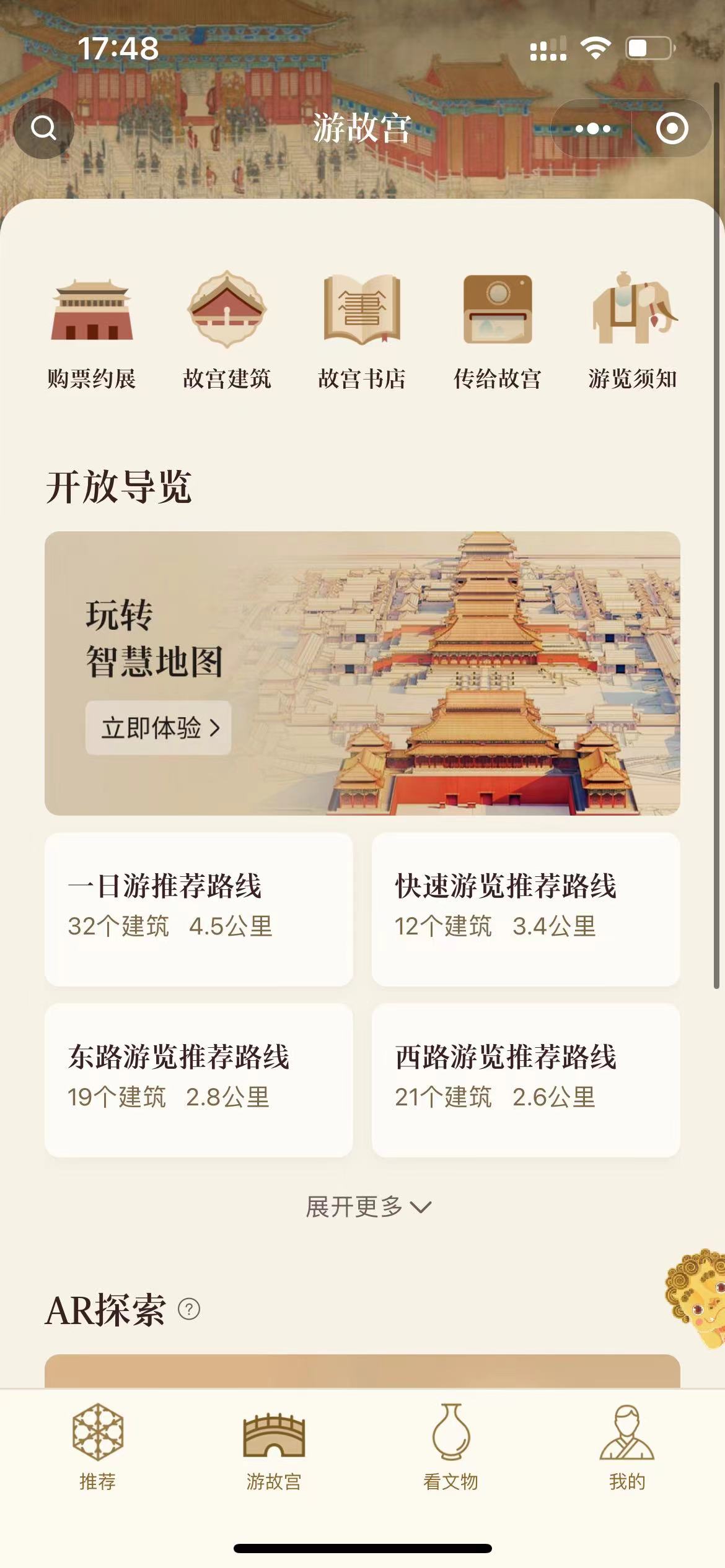Screen dimensions: 725x1568
Task: Open 一日游推荐路线 card
Action: point(198,908)
